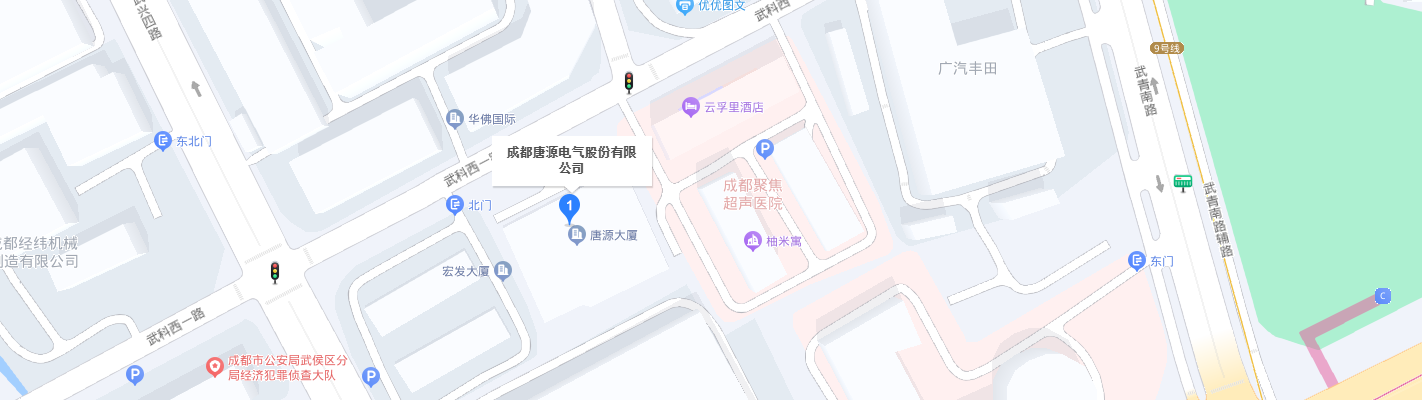
Task: Select the green bus stop icon on 武青南路
Action: click(1183, 182)
